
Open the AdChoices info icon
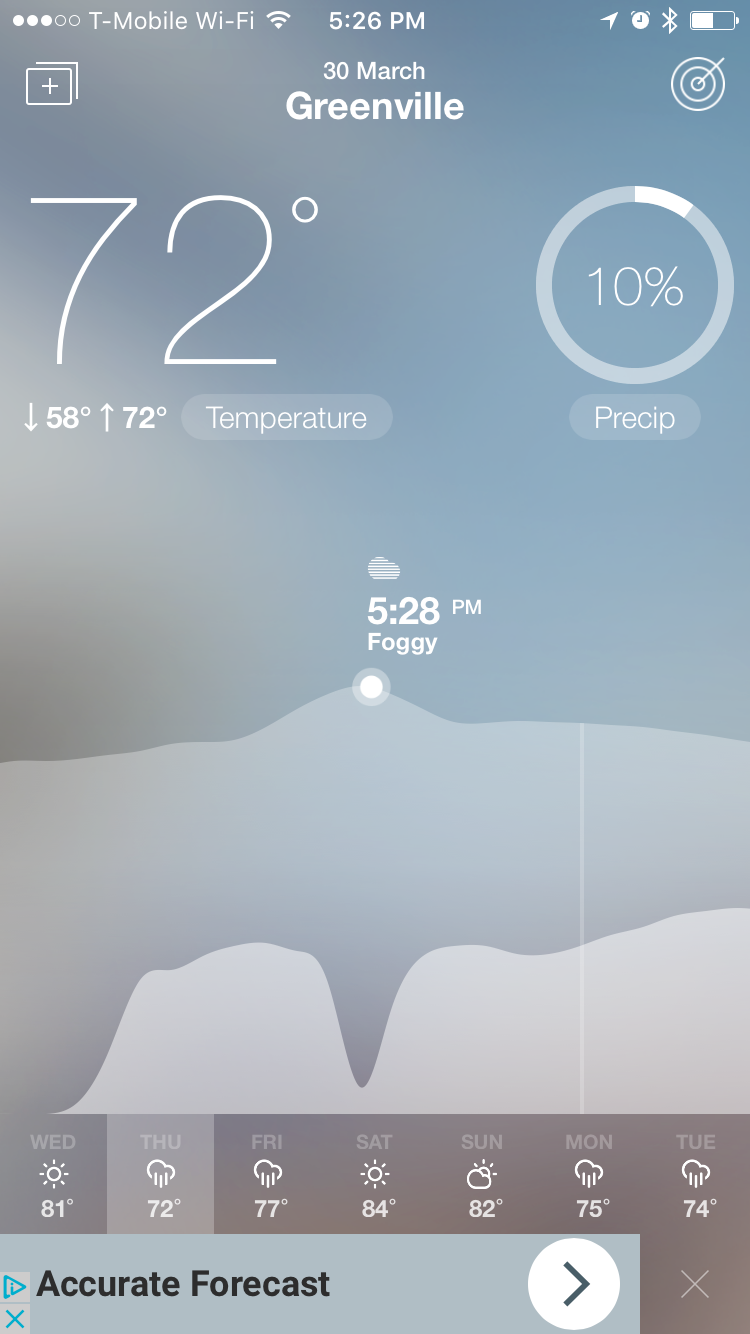[x=14, y=1285]
